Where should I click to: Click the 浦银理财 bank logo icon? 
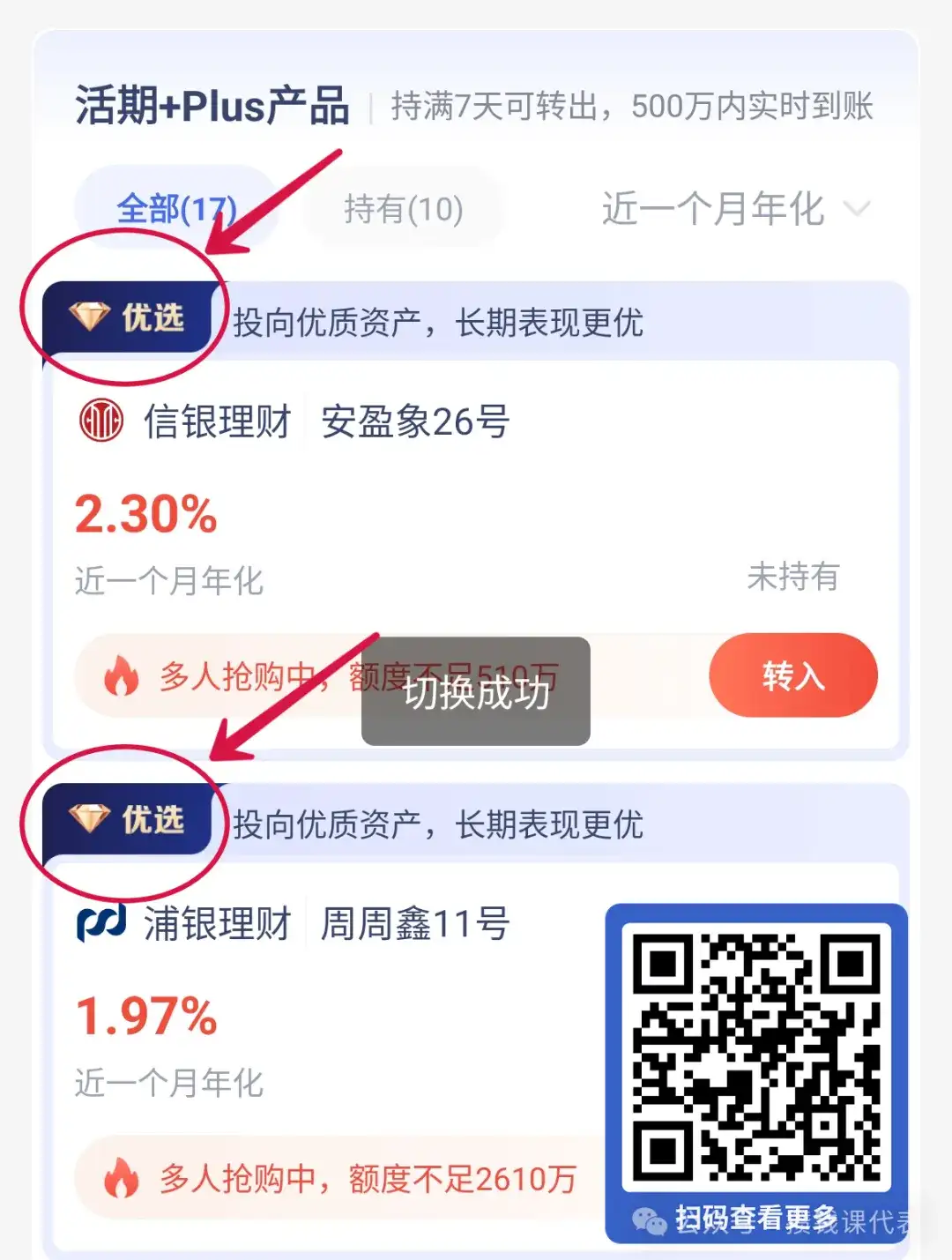pyautogui.click(x=101, y=923)
